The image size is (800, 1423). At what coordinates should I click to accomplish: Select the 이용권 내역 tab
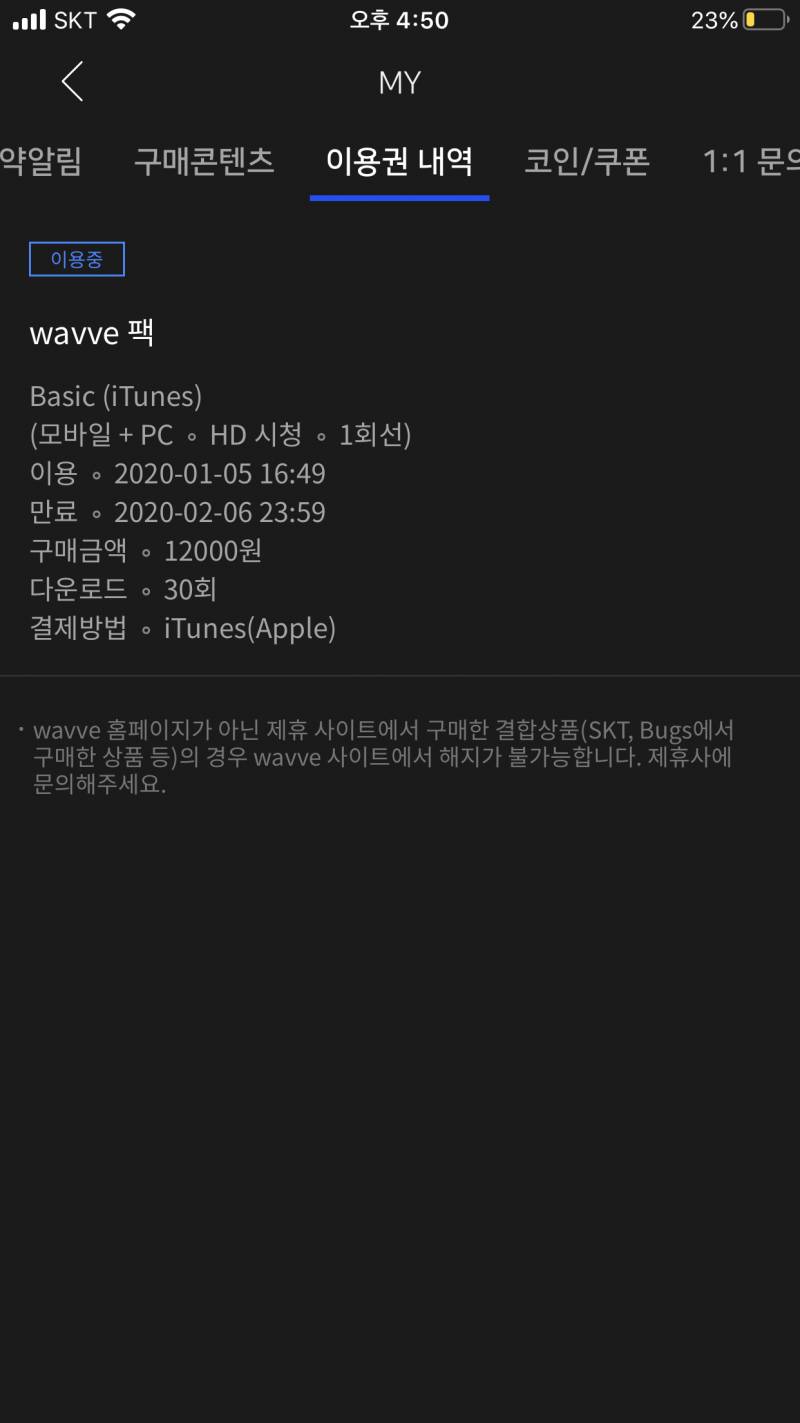(x=399, y=163)
